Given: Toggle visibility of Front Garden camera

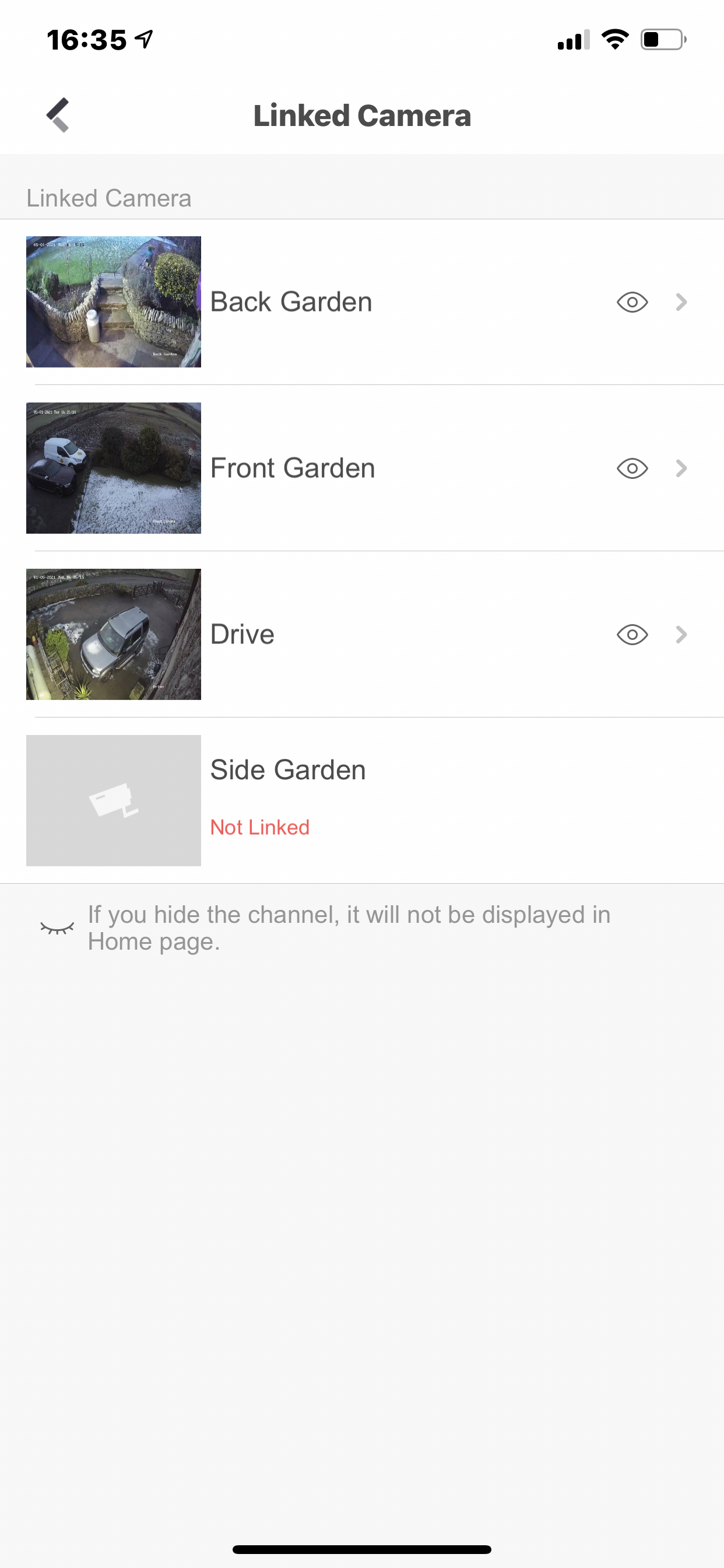Looking at the screenshot, I should (x=632, y=468).
